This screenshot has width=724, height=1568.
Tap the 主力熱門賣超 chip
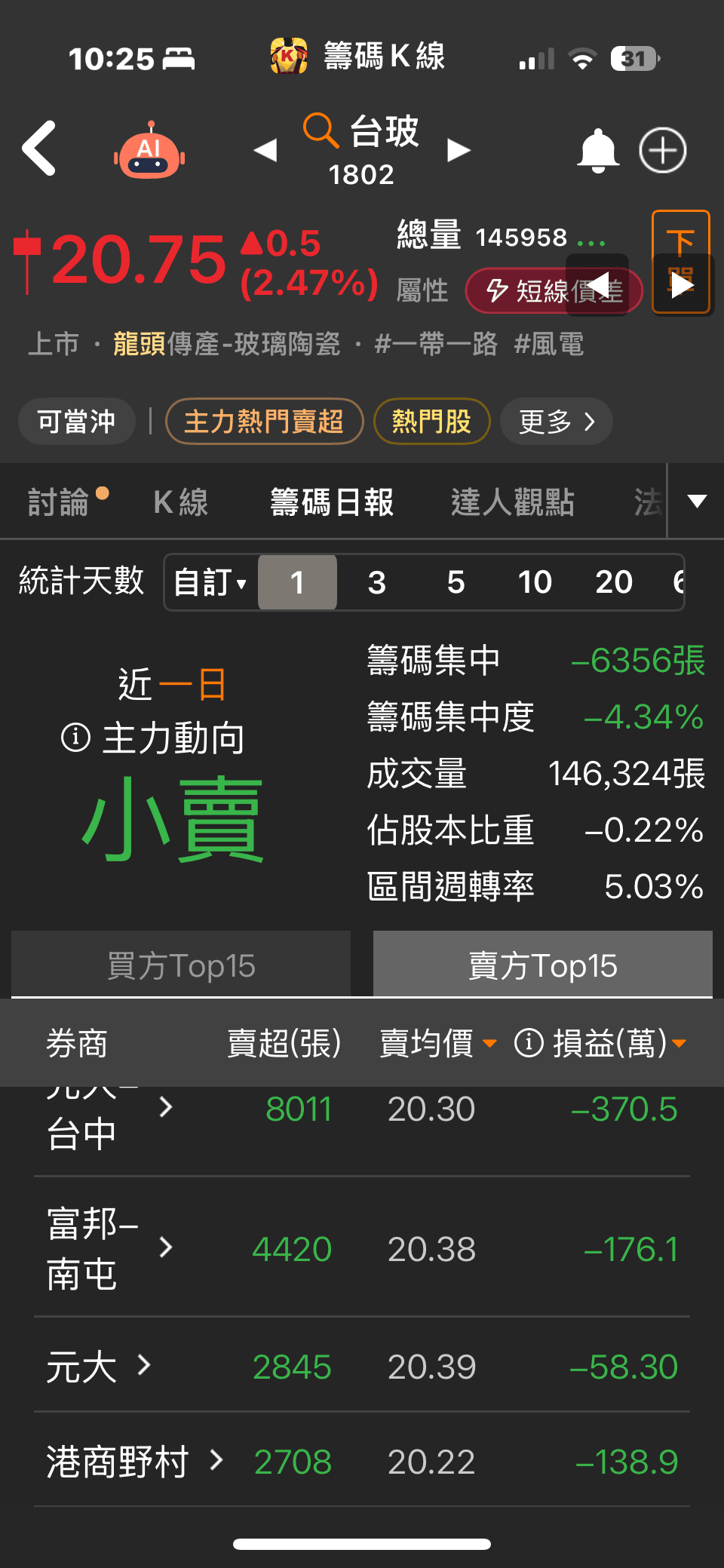pyautogui.click(x=264, y=421)
